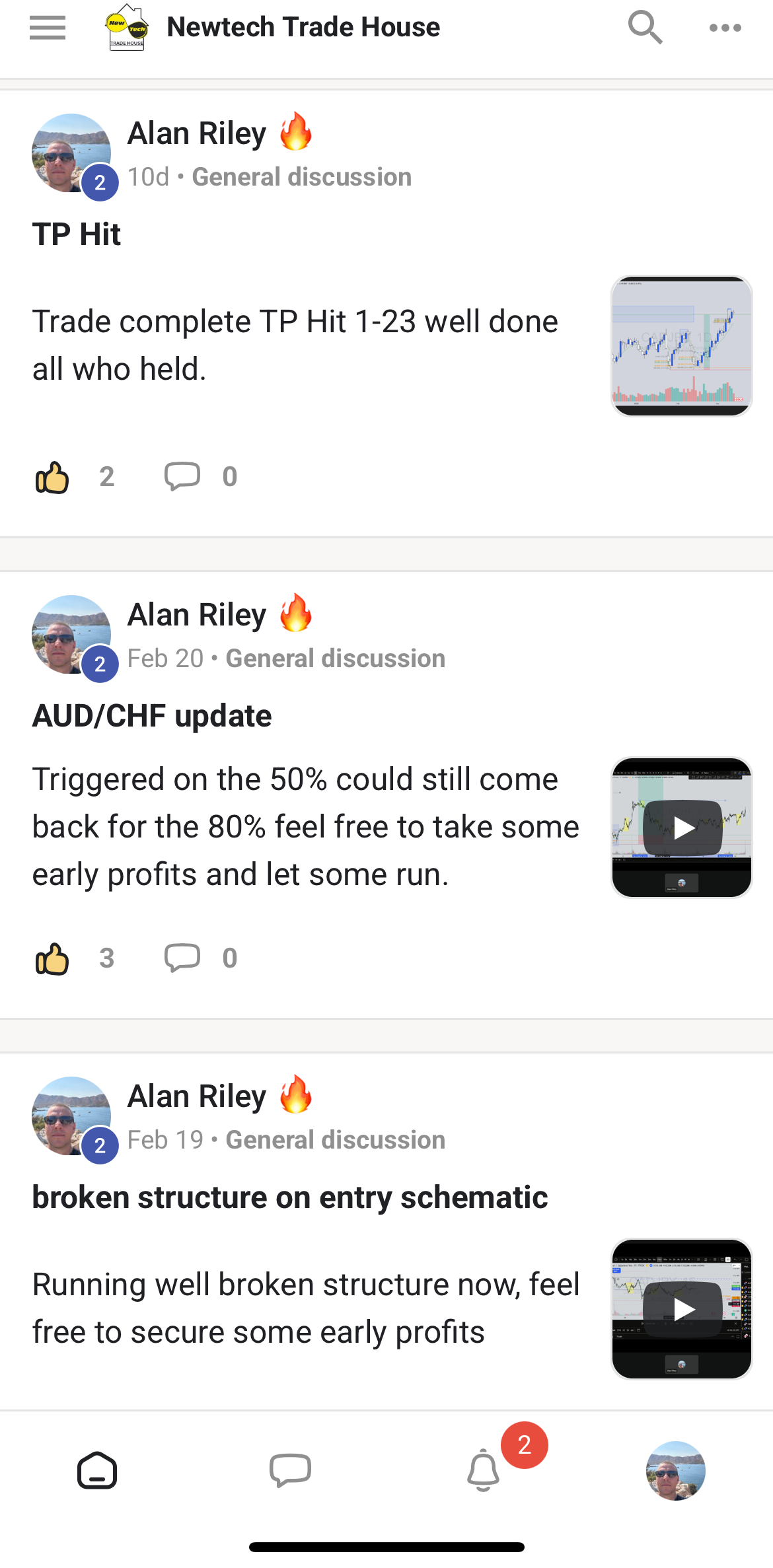Open my profile tab
The height and width of the screenshot is (1568, 773).
coord(675,1470)
